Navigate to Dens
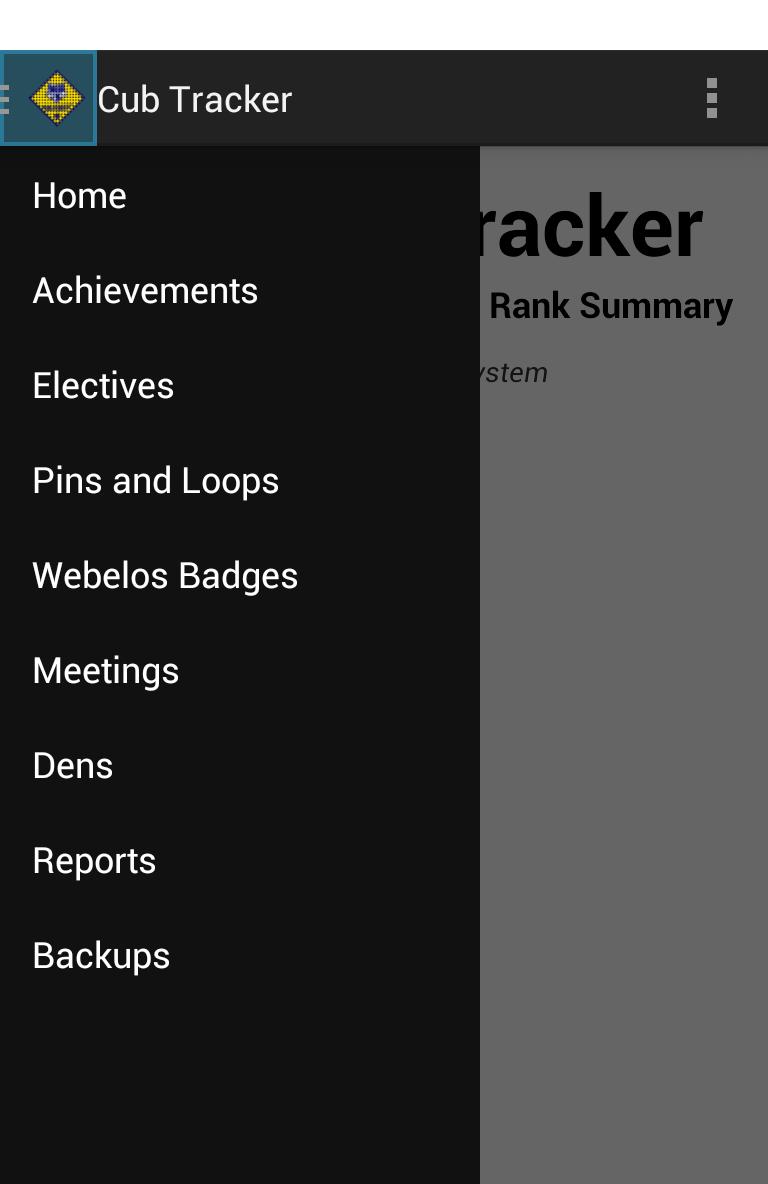Image resolution: width=768 pixels, height=1184 pixels. [x=73, y=766]
